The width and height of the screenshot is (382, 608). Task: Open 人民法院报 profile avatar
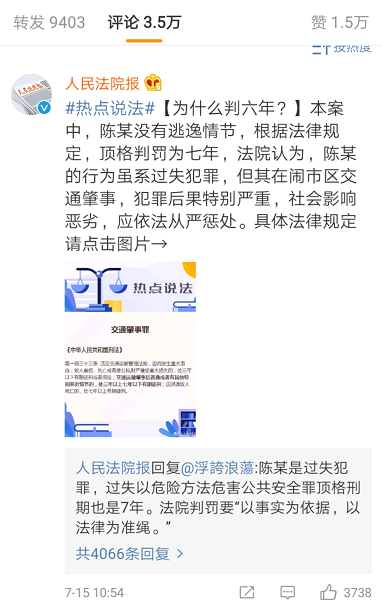pos(32,94)
